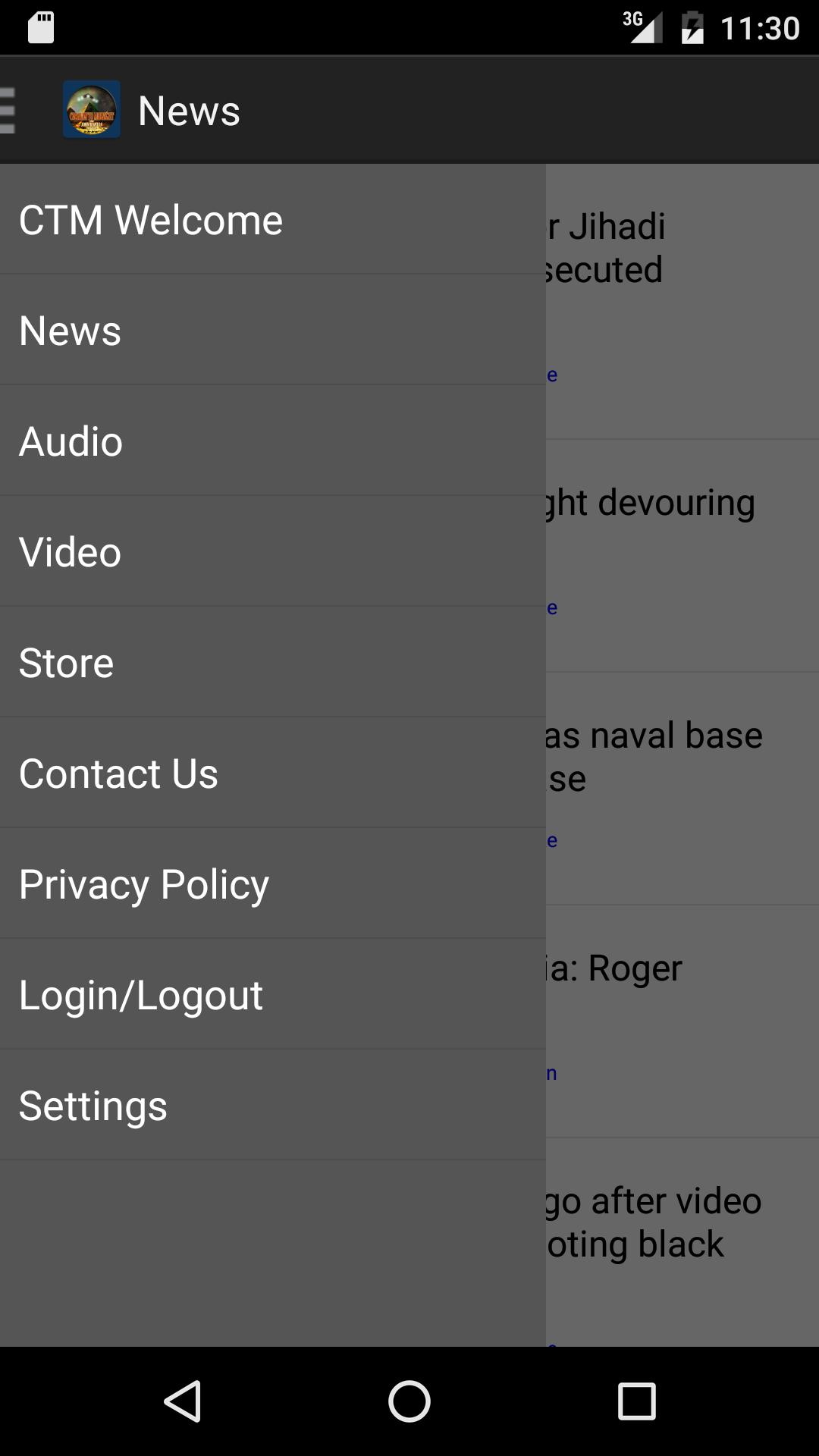Close the navigation drawer via hamburger icon
This screenshot has height=1456, width=819.
tap(9, 111)
